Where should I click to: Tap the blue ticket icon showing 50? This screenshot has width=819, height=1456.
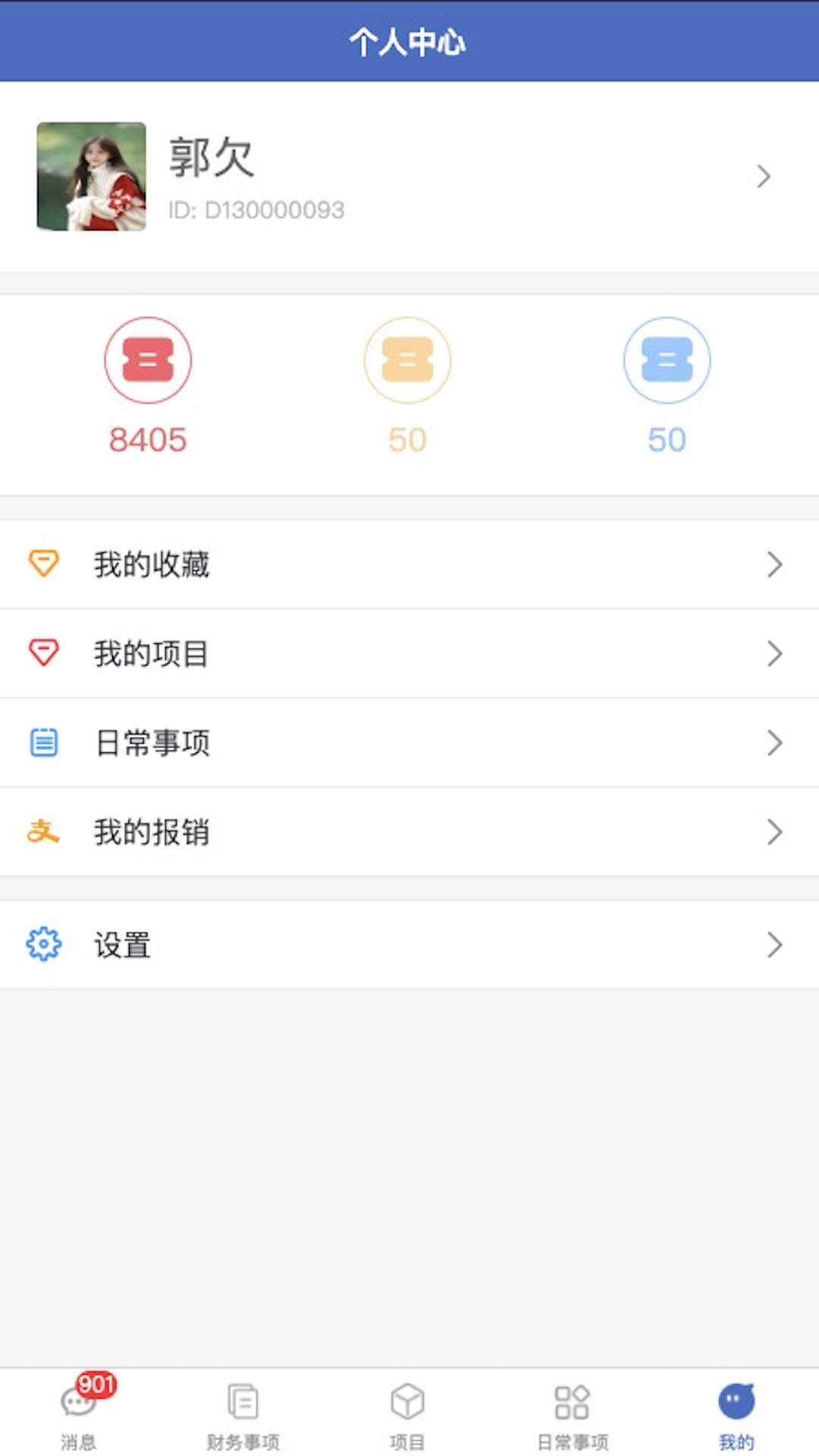(667, 360)
